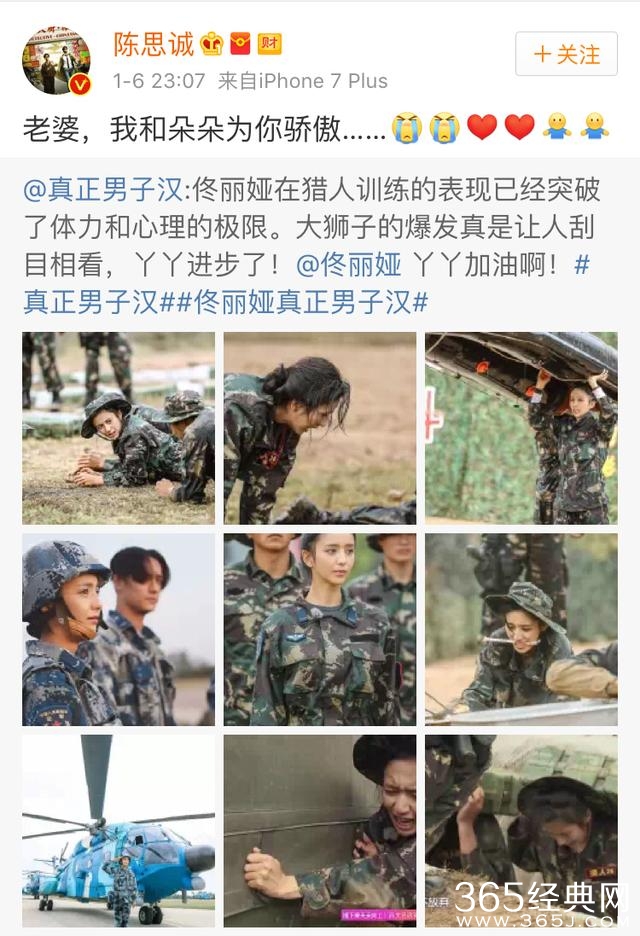
Task: Open the poster's profile avatar
Action: tap(56, 61)
